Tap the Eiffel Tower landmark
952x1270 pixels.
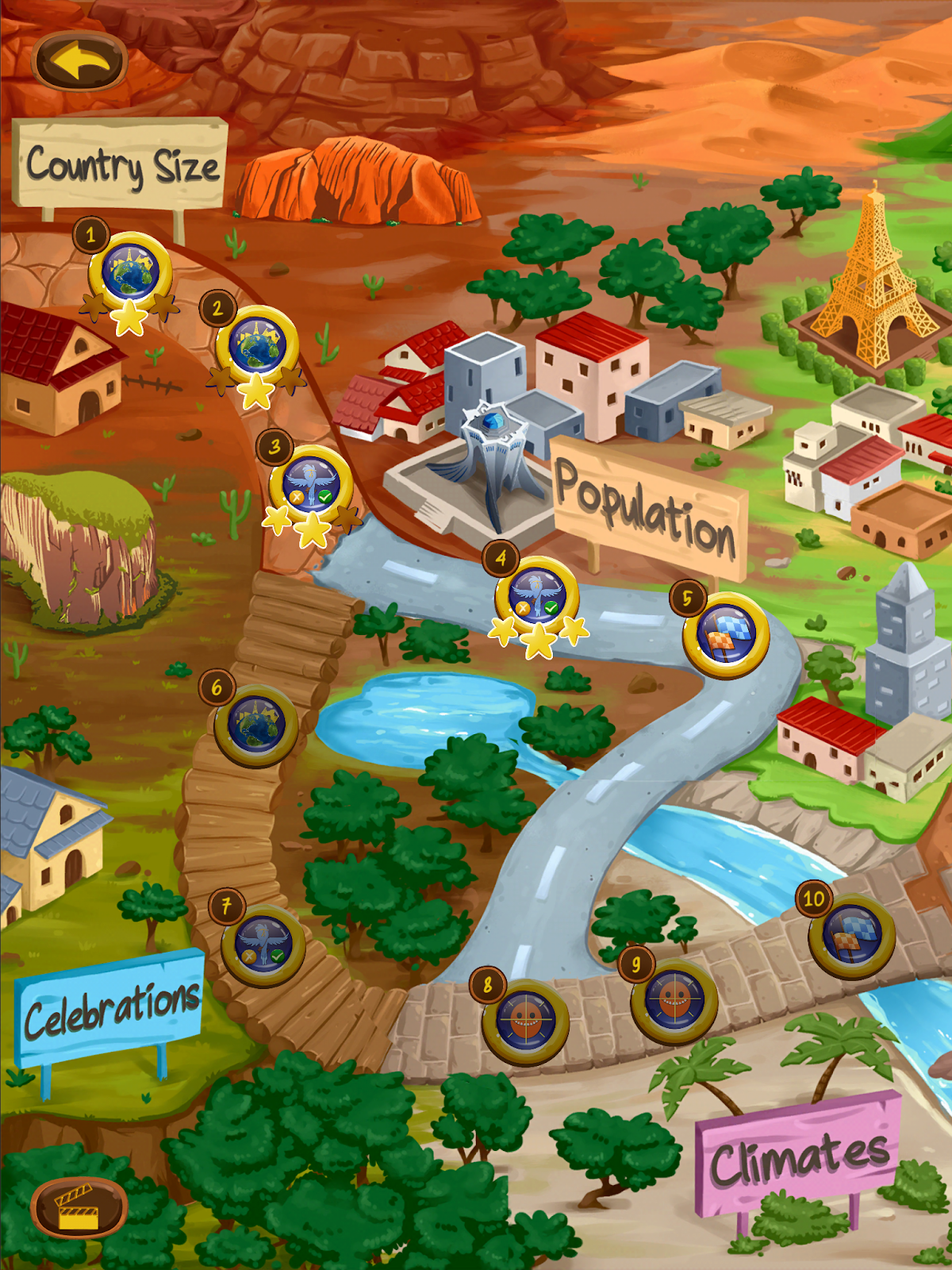[x=873, y=278]
